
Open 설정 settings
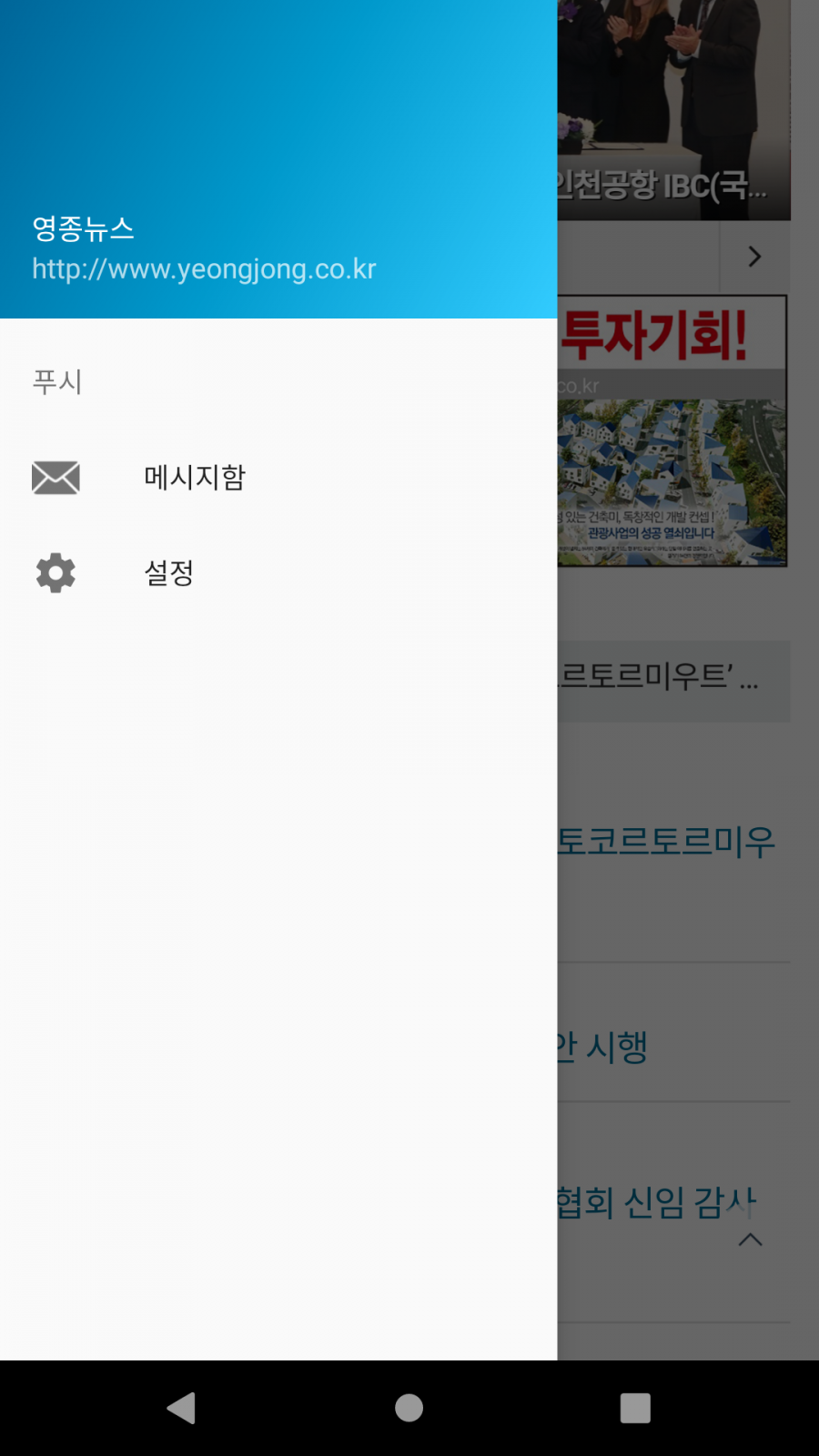tap(278, 573)
